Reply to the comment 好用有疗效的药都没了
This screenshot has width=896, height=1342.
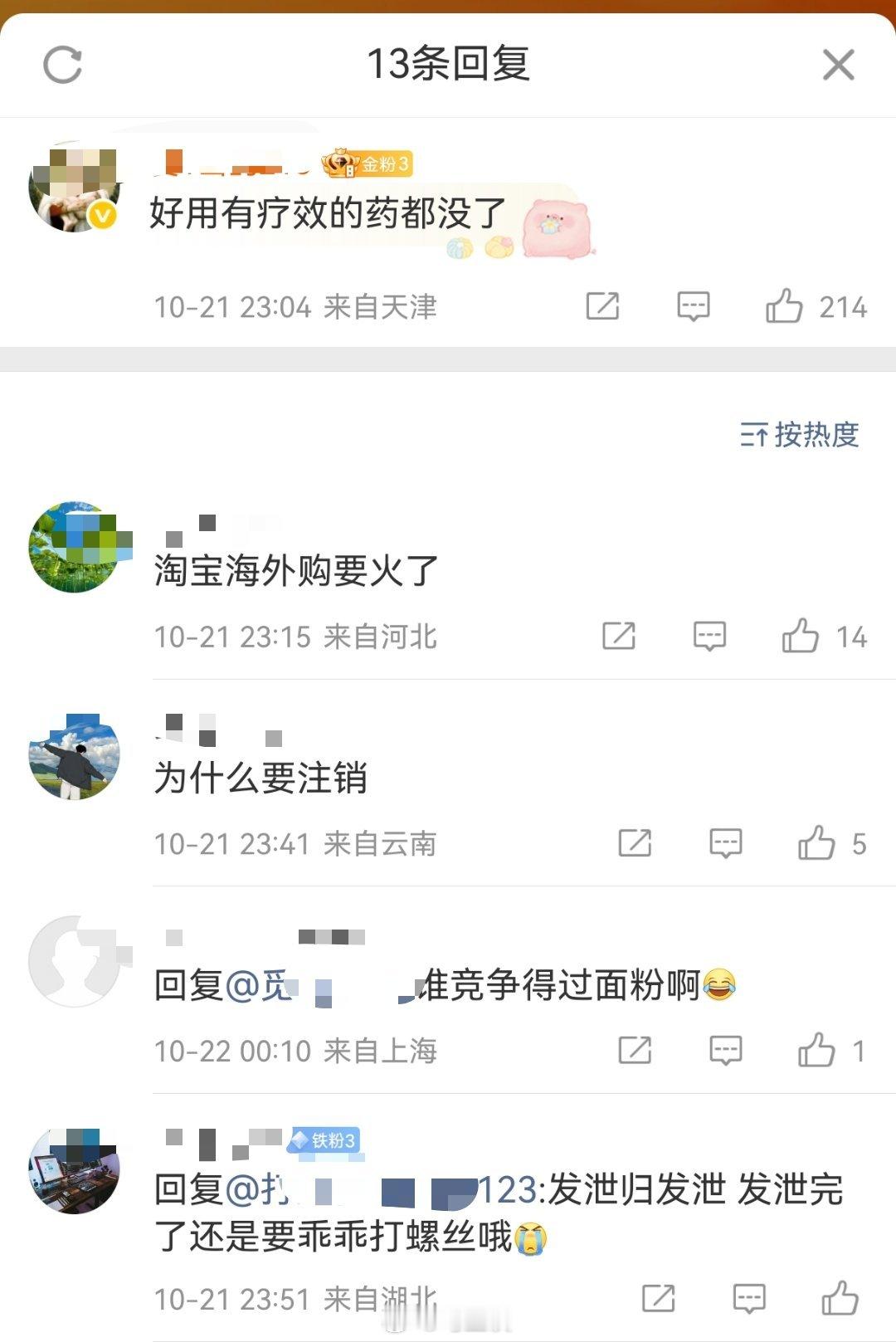[694, 306]
